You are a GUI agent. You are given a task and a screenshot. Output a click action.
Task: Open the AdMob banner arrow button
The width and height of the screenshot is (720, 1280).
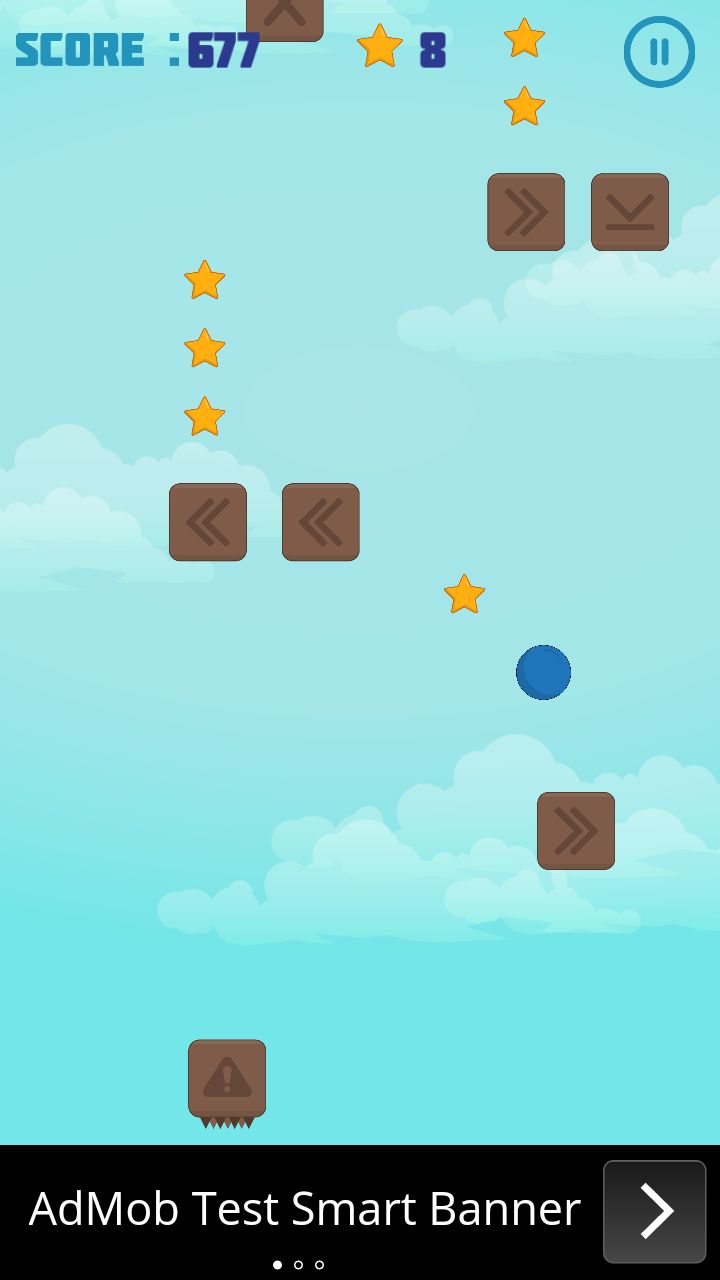[x=655, y=1211]
